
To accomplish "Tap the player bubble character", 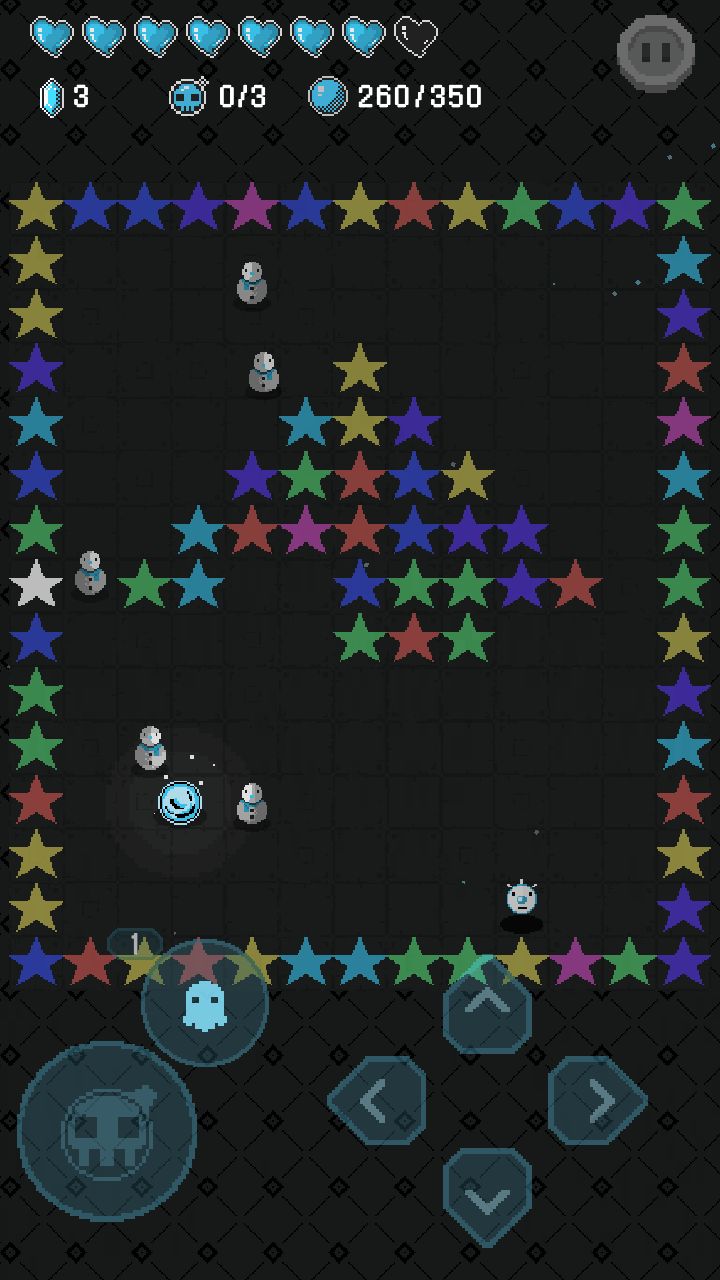I will pyautogui.click(x=180, y=800).
